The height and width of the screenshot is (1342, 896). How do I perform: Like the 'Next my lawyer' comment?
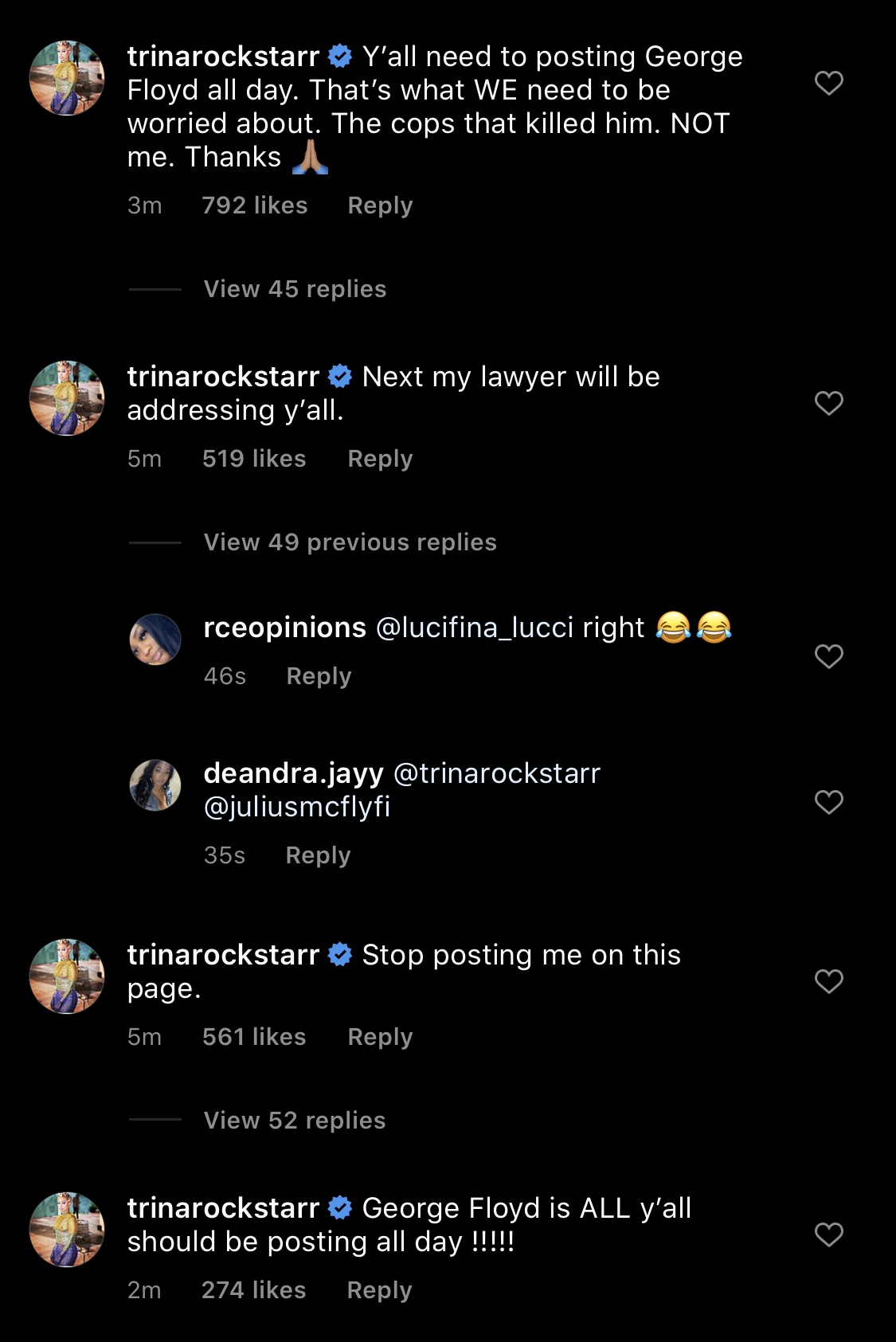[828, 403]
